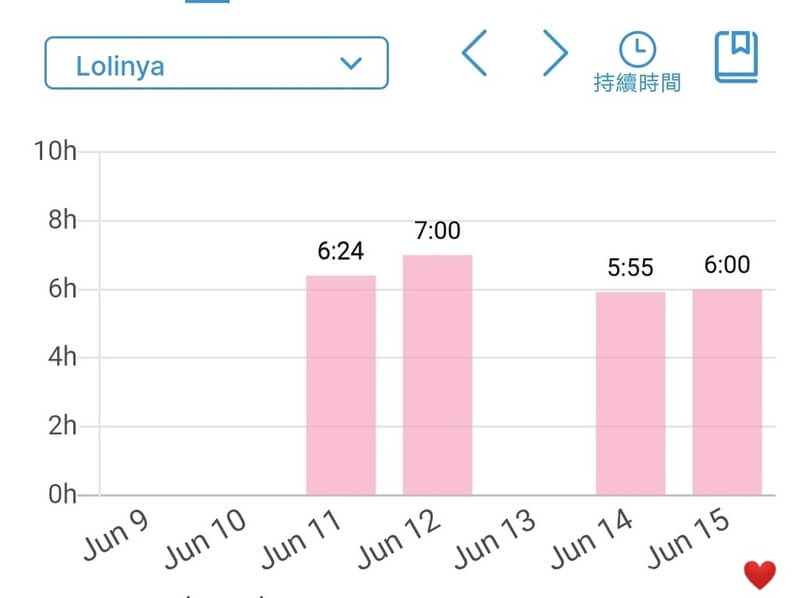The height and width of the screenshot is (598, 800).
Task: Tap the red heart icon
Action: pyautogui.click(x=760, y=574)
